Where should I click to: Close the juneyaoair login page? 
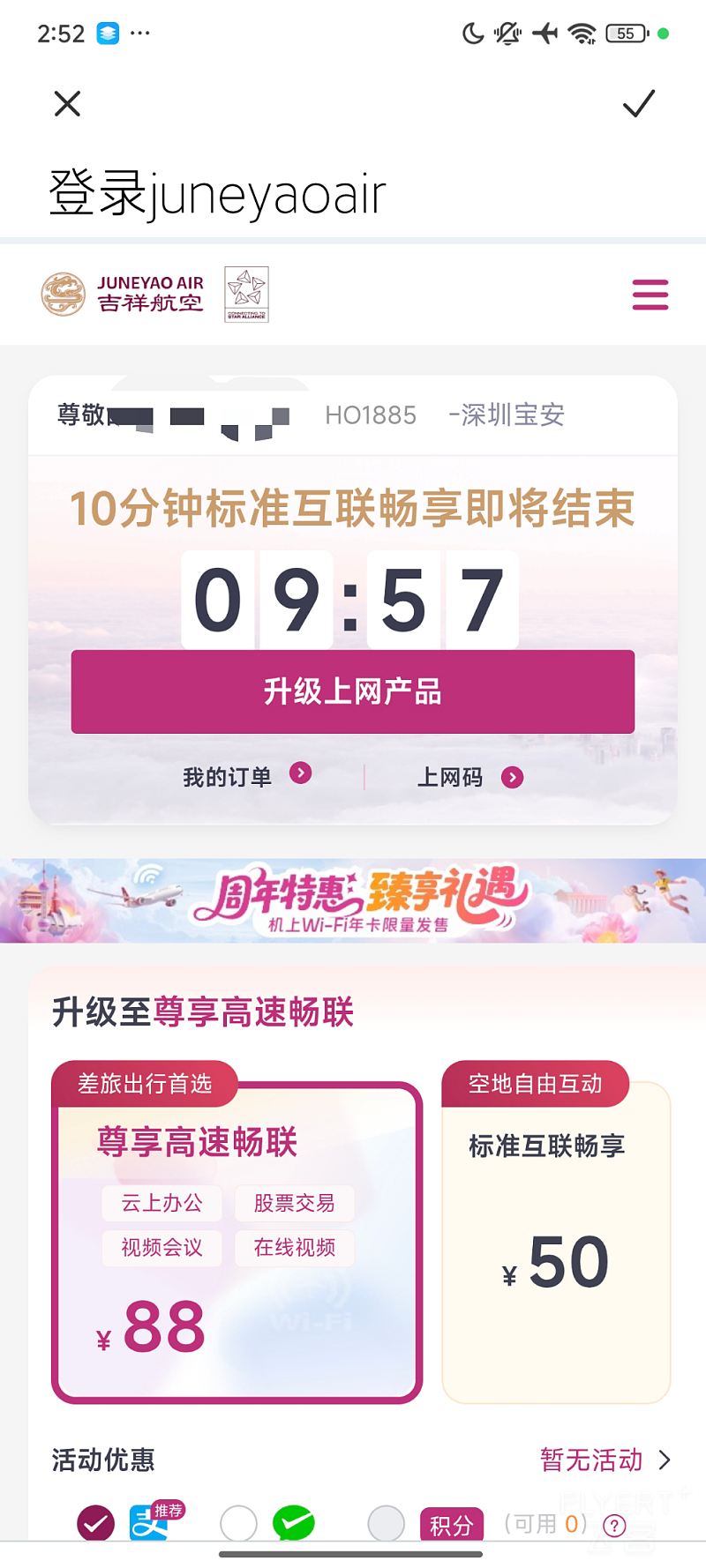[67, 104]
